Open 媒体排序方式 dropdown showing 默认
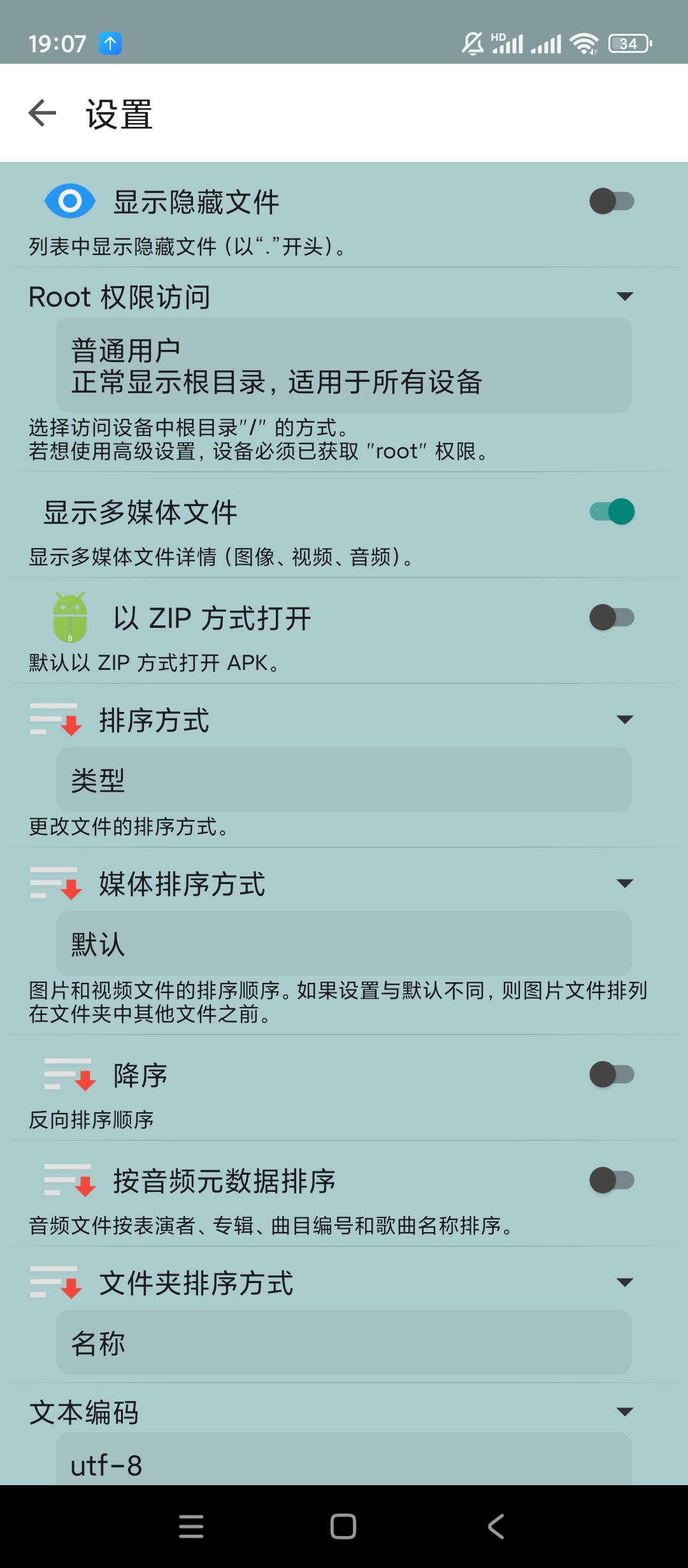688x1568 pixels. pos(344,943)
